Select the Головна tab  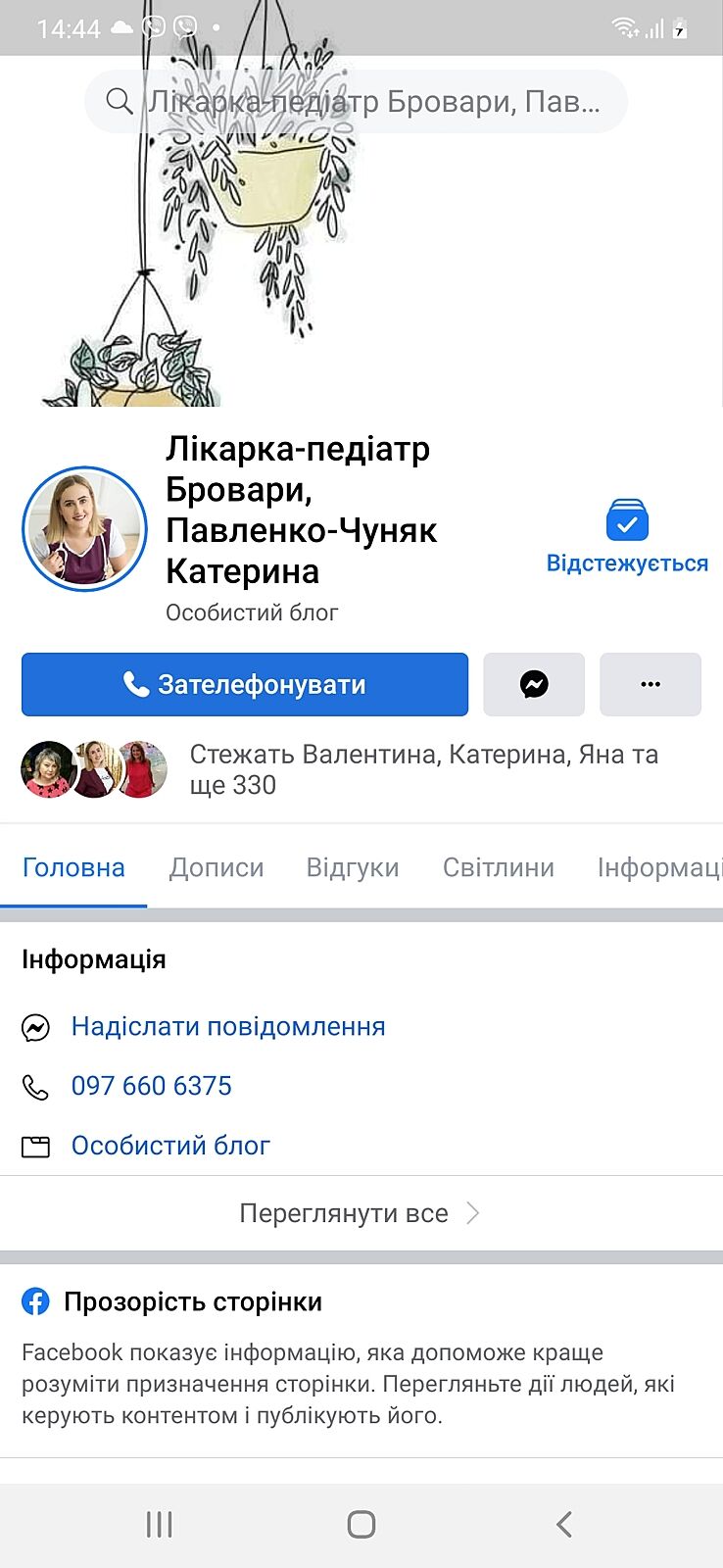pos(73,867)
